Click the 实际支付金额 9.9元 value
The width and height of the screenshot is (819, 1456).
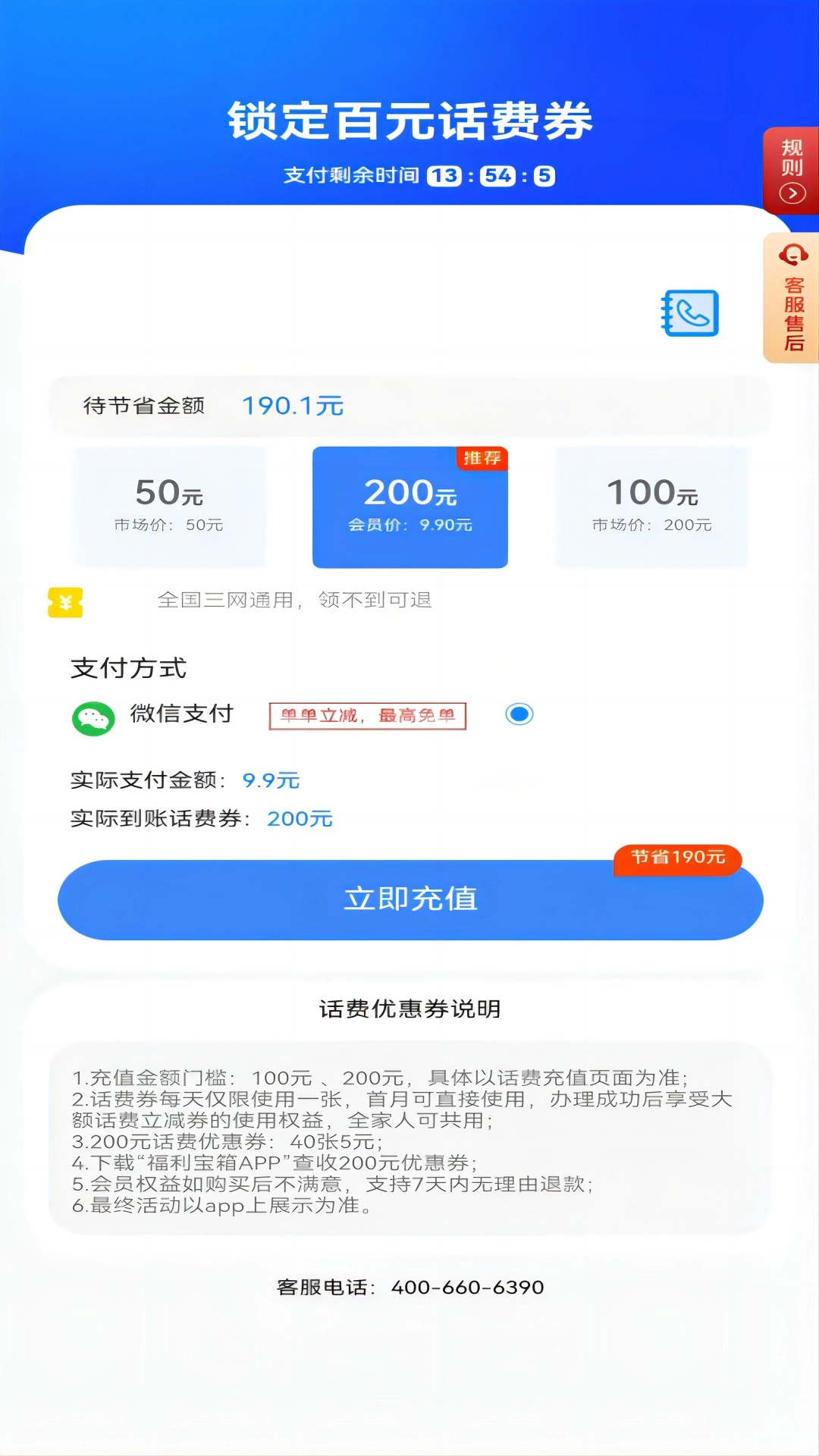tap(271, 780)
